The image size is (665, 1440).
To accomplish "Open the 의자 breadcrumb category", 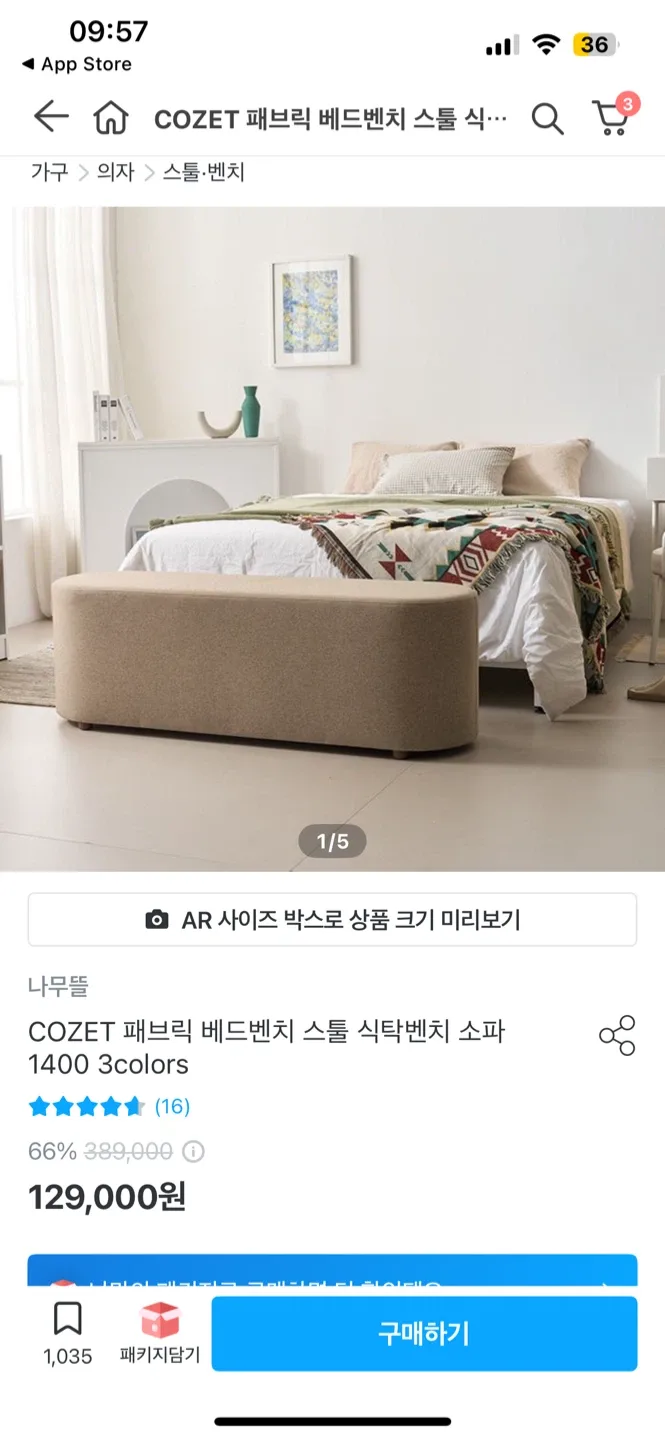I will 115,172.
